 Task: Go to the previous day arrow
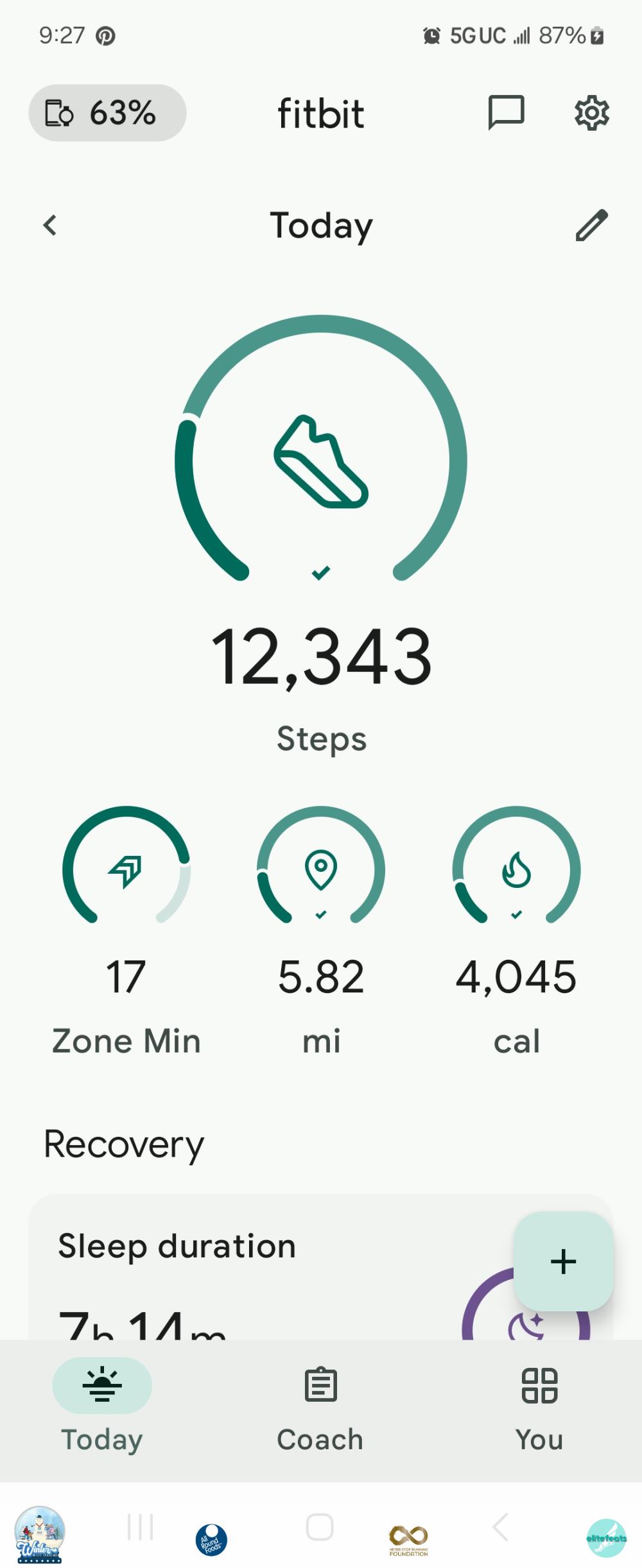coord(50,225)
